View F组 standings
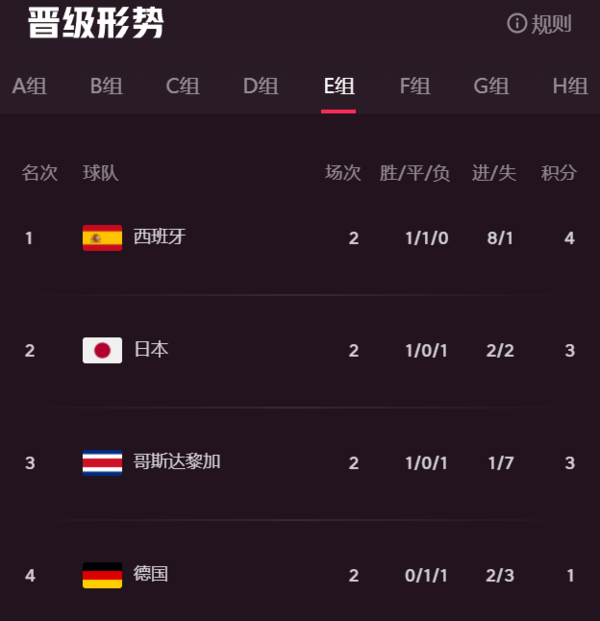 point(415,86)
